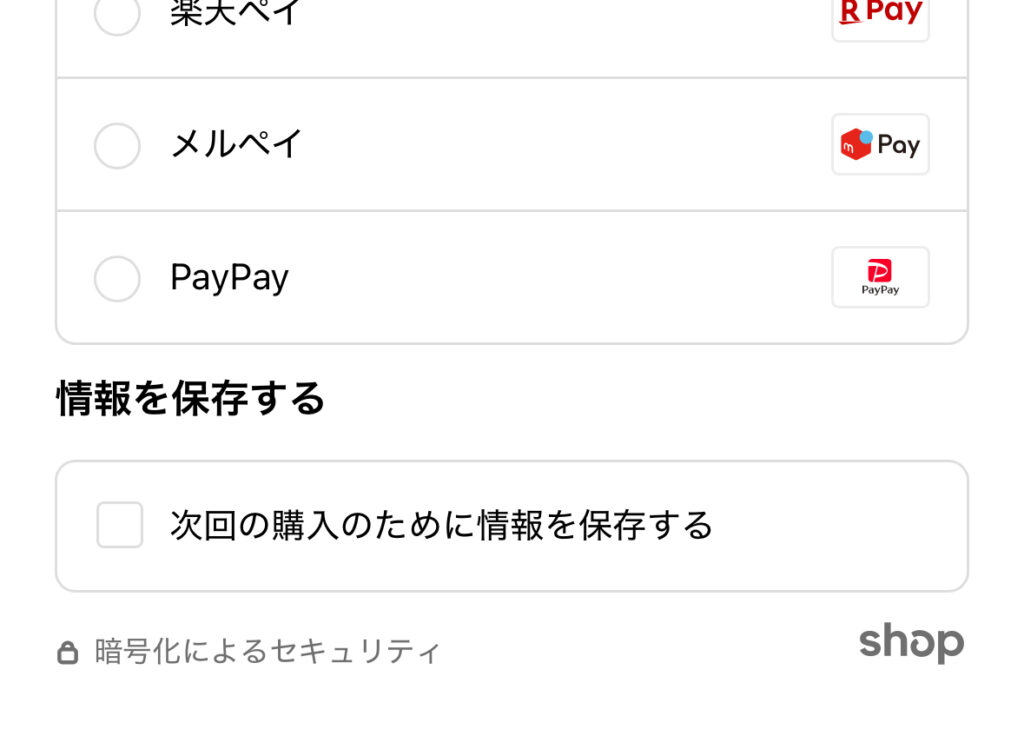Select 楽天ペイ as payment method
The width and height of the screenshot is (1024, 736).
(117, 14)
